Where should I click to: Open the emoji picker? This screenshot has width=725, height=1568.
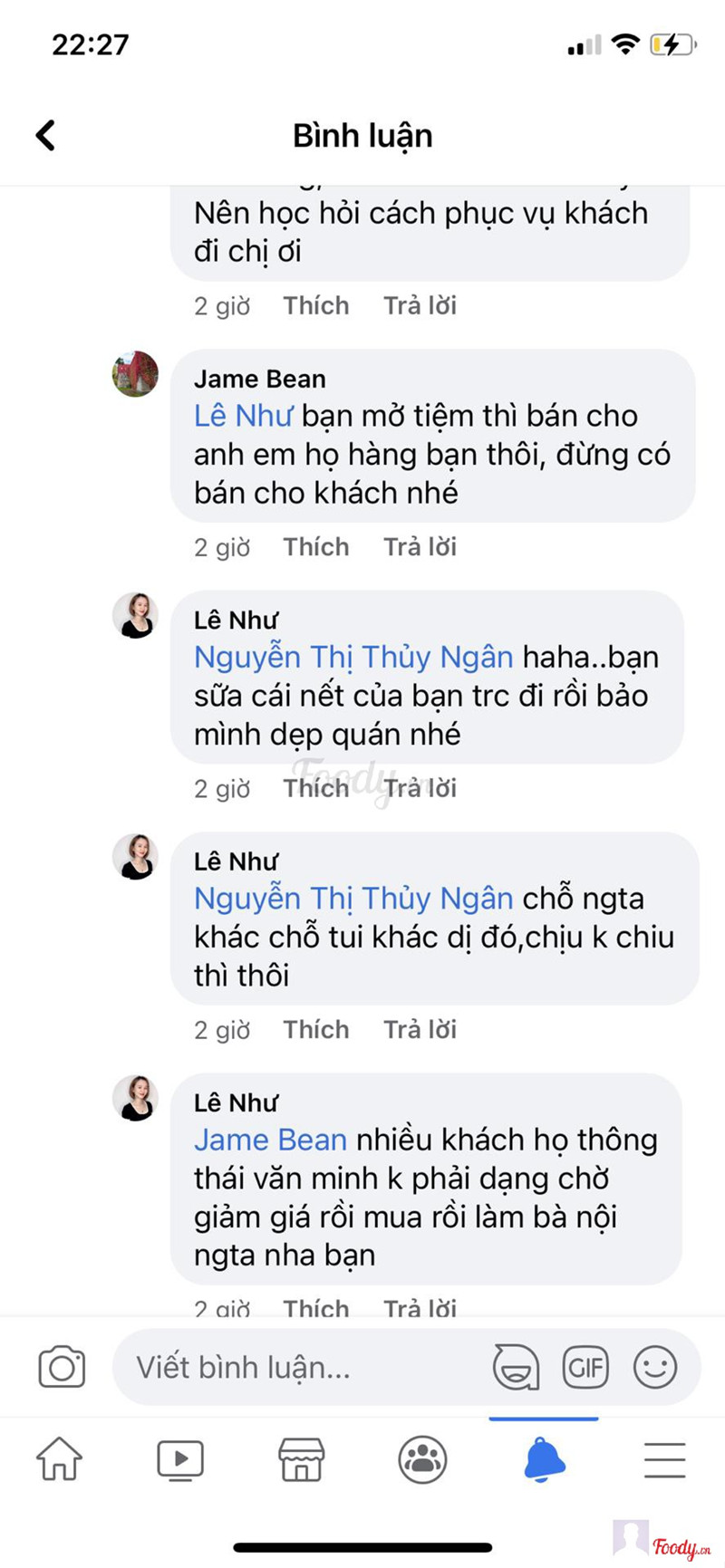(655, 1367)
